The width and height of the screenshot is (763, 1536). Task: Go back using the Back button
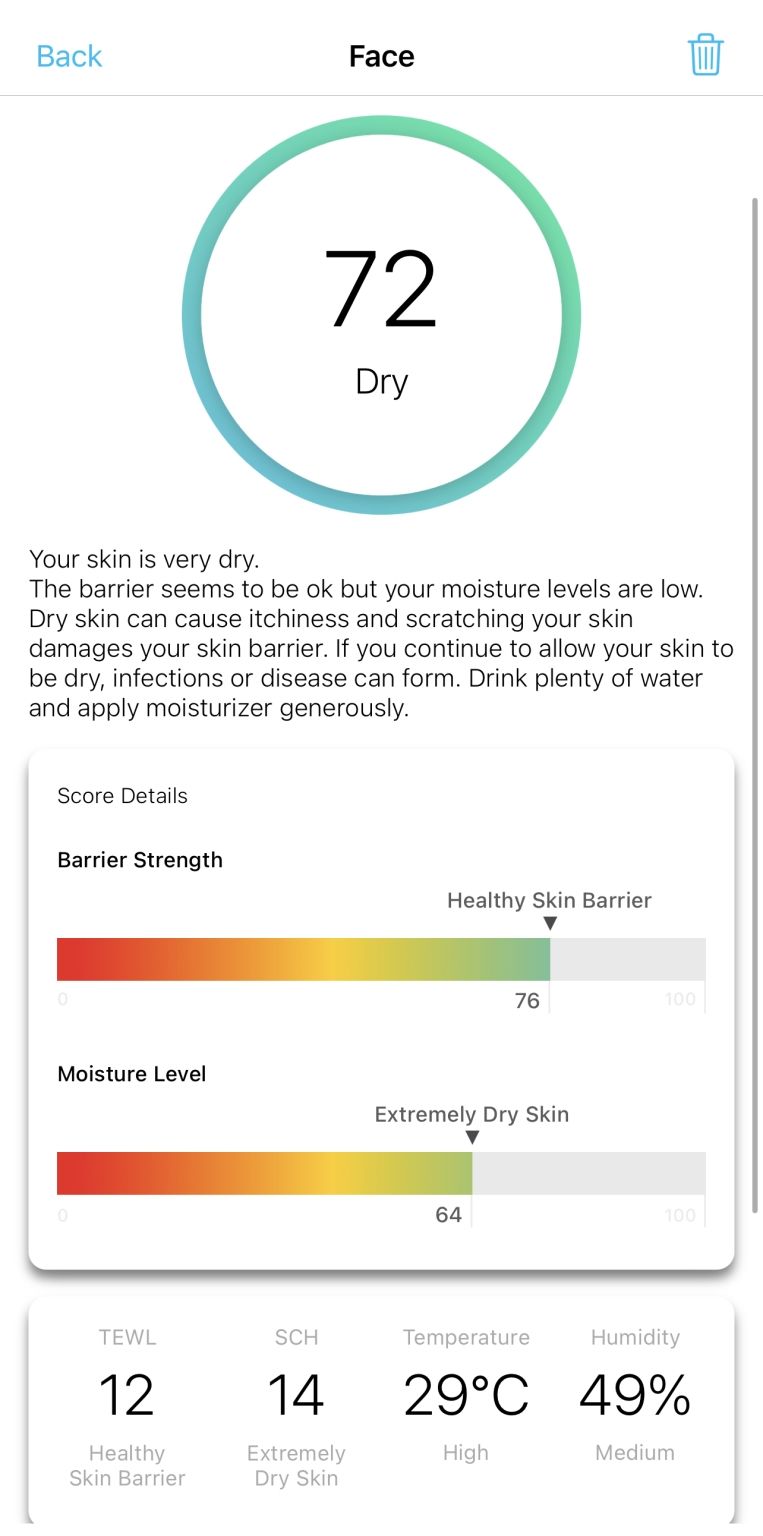[69, 56]
